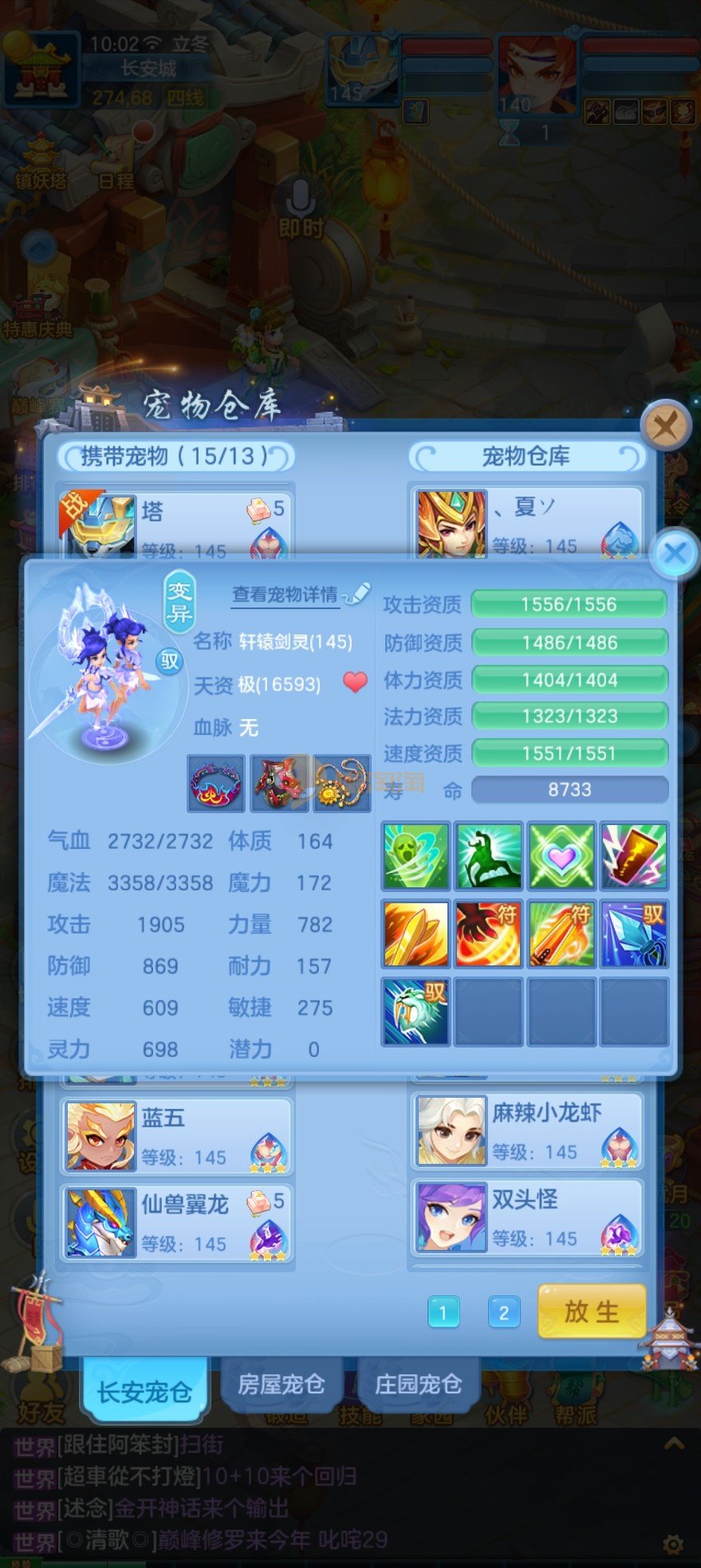Go to warehouse page 1
This screenshot has height=1568, width=701.
(443, 1312)
